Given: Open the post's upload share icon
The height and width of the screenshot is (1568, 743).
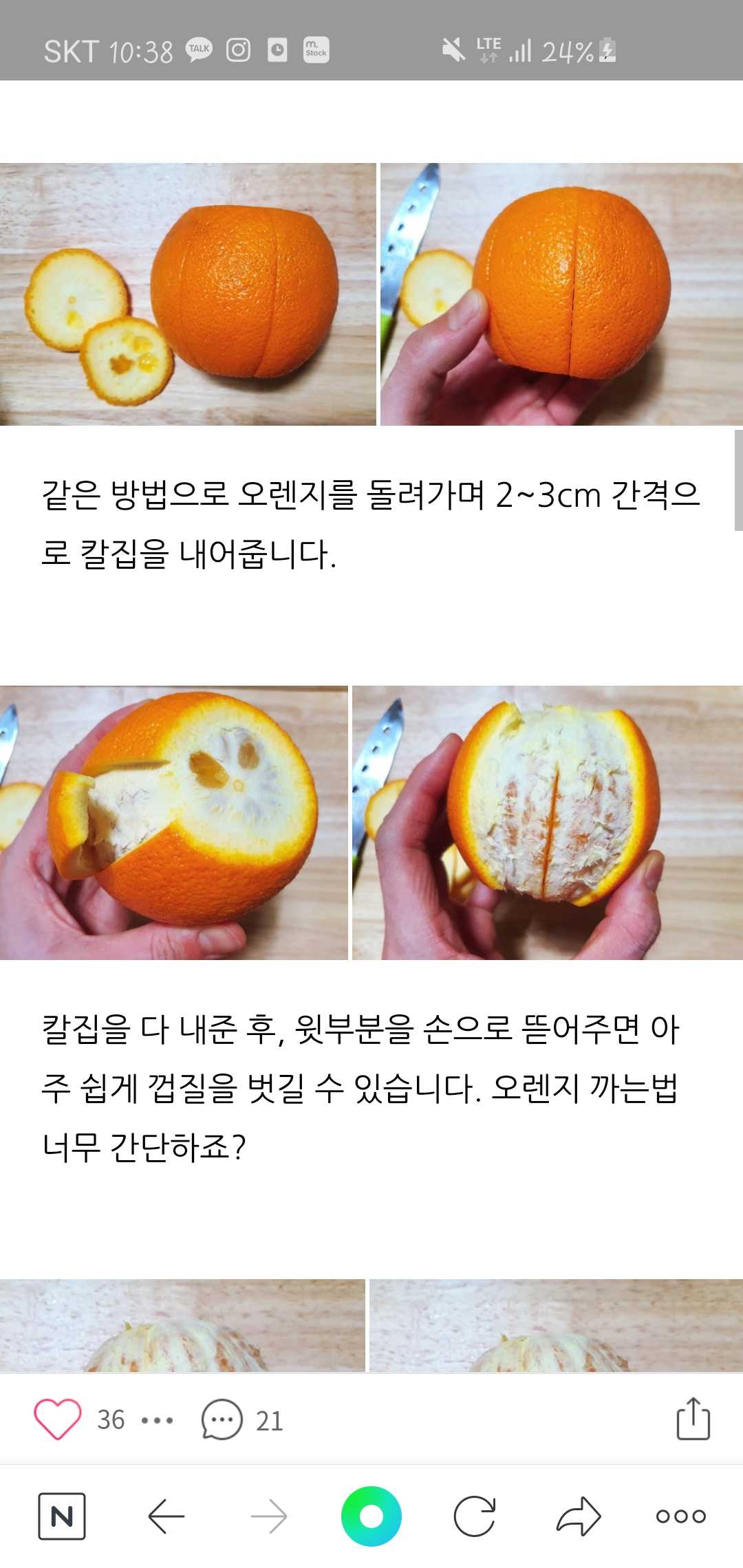Looking at the screenshot, I should (693, 1419).
